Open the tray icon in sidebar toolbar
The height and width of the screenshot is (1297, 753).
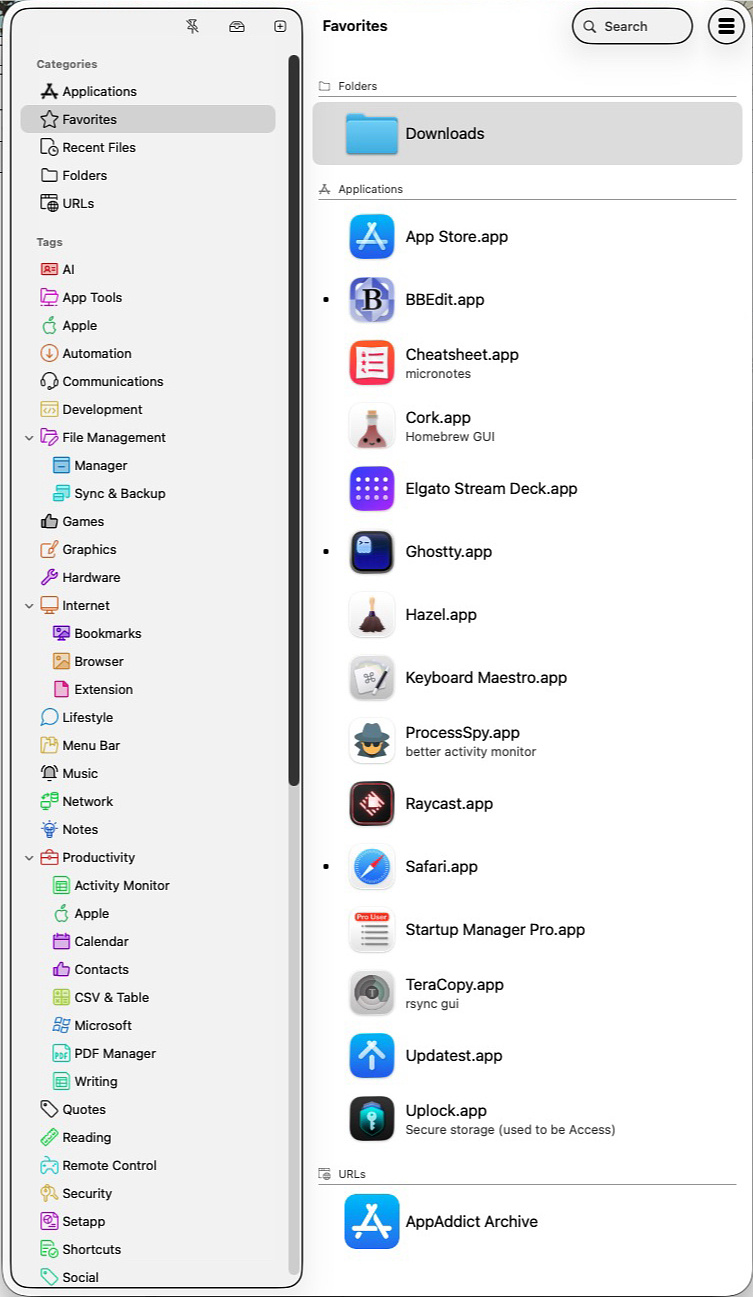pos(237,27)
